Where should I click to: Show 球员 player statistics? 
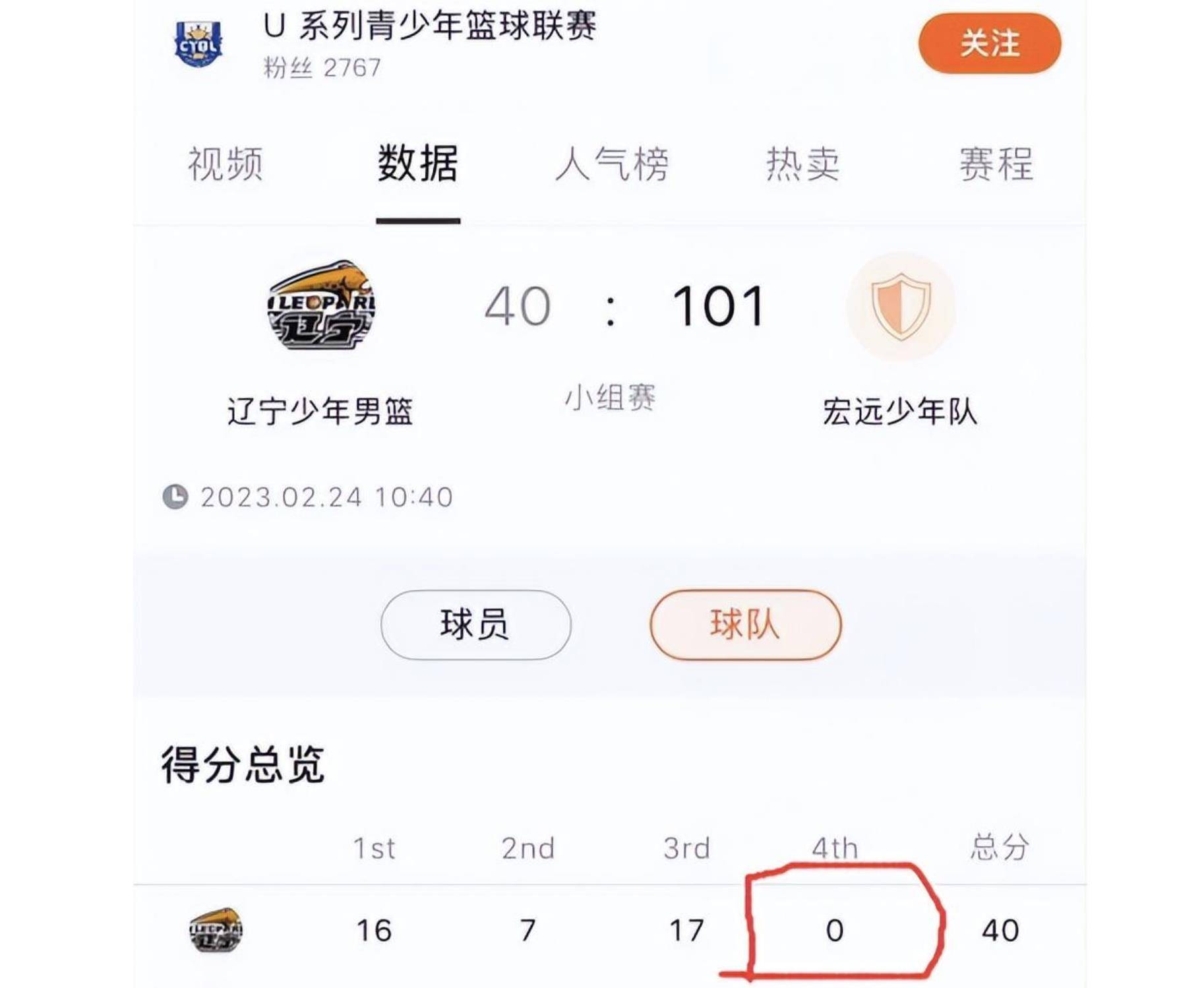tap(475, 624)
